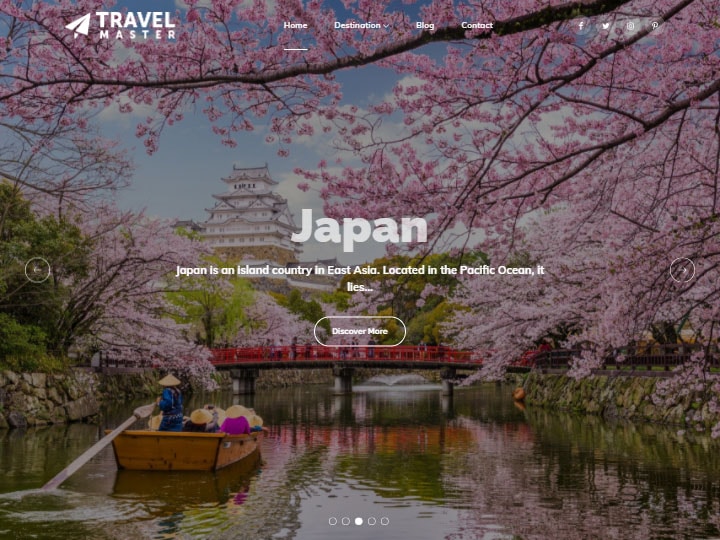Viewport: 720px width, 540px height.
Task: Jump to the first slide dot
Action: click(x=333, y=521)
